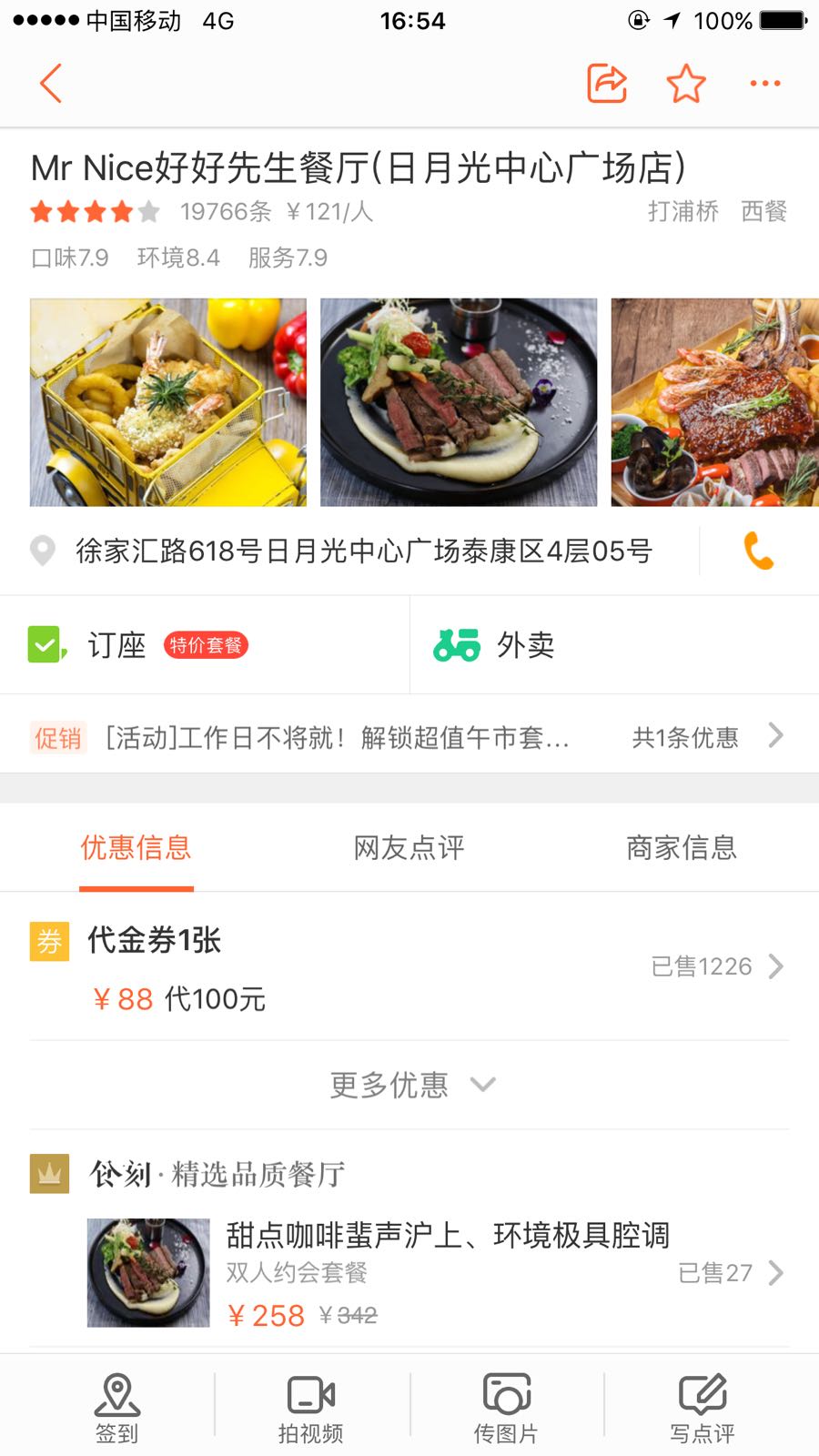819x1456 pixels.
Task: Open the three-dot overflow menu
Action: 764,84
